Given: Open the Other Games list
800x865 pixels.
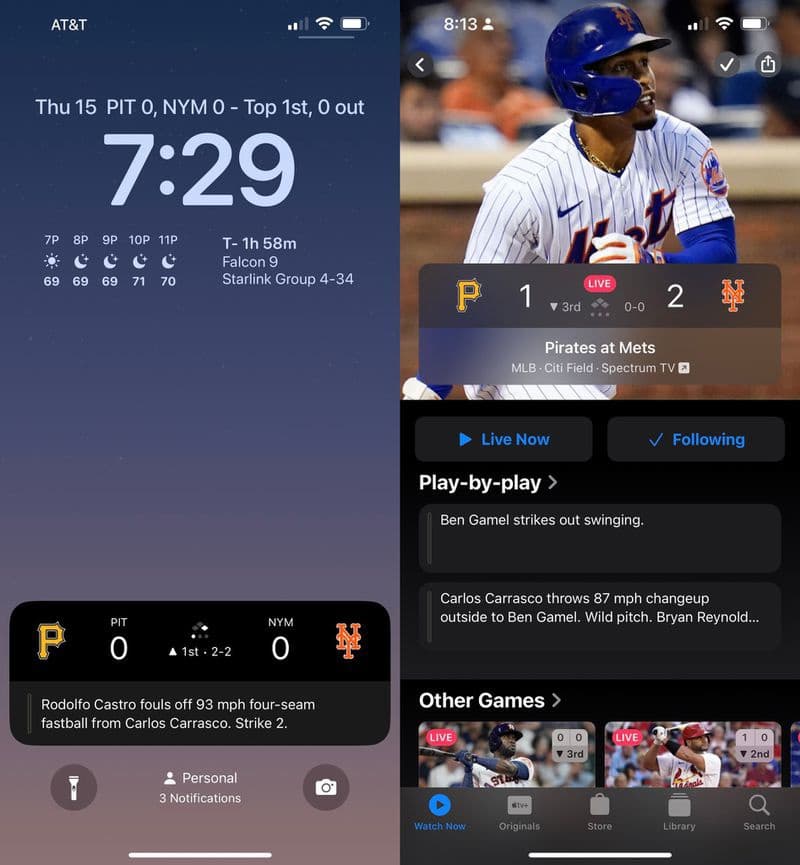Looking at the screenshot, I should (490, 700).
